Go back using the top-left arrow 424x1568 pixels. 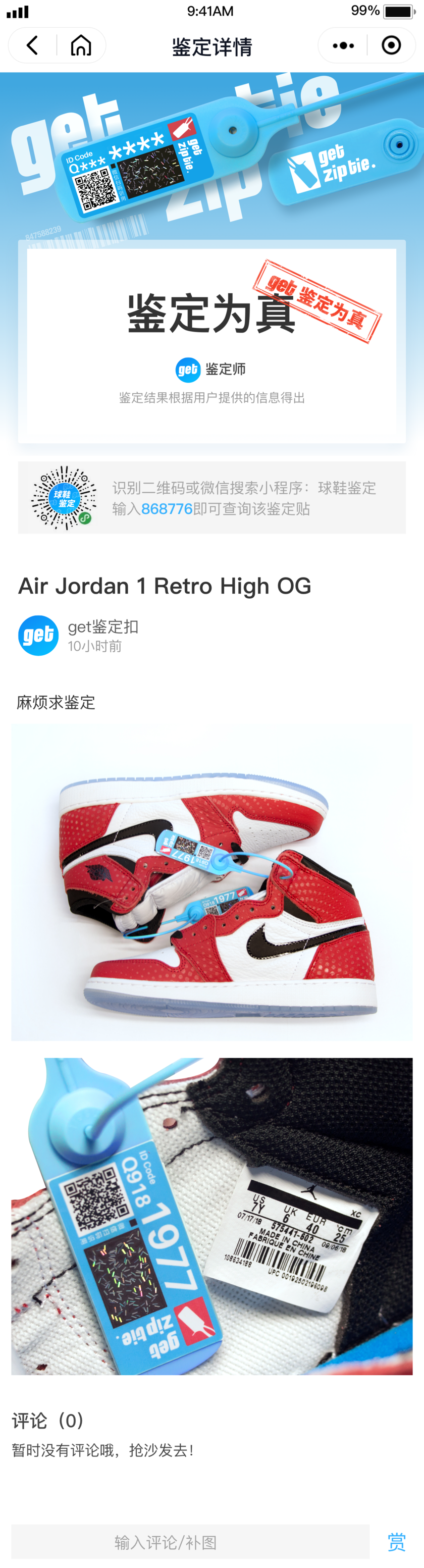32,45
